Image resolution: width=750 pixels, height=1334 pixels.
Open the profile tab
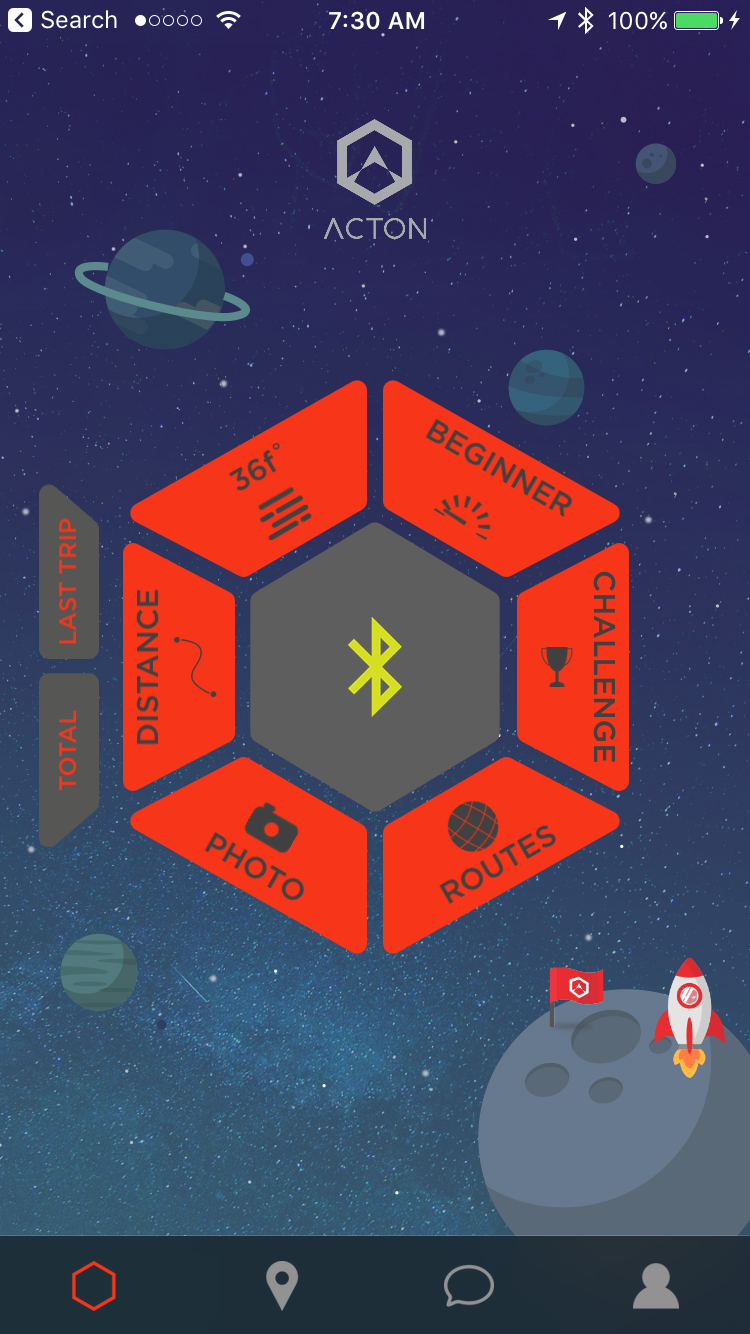click(x=656, y=1286)
